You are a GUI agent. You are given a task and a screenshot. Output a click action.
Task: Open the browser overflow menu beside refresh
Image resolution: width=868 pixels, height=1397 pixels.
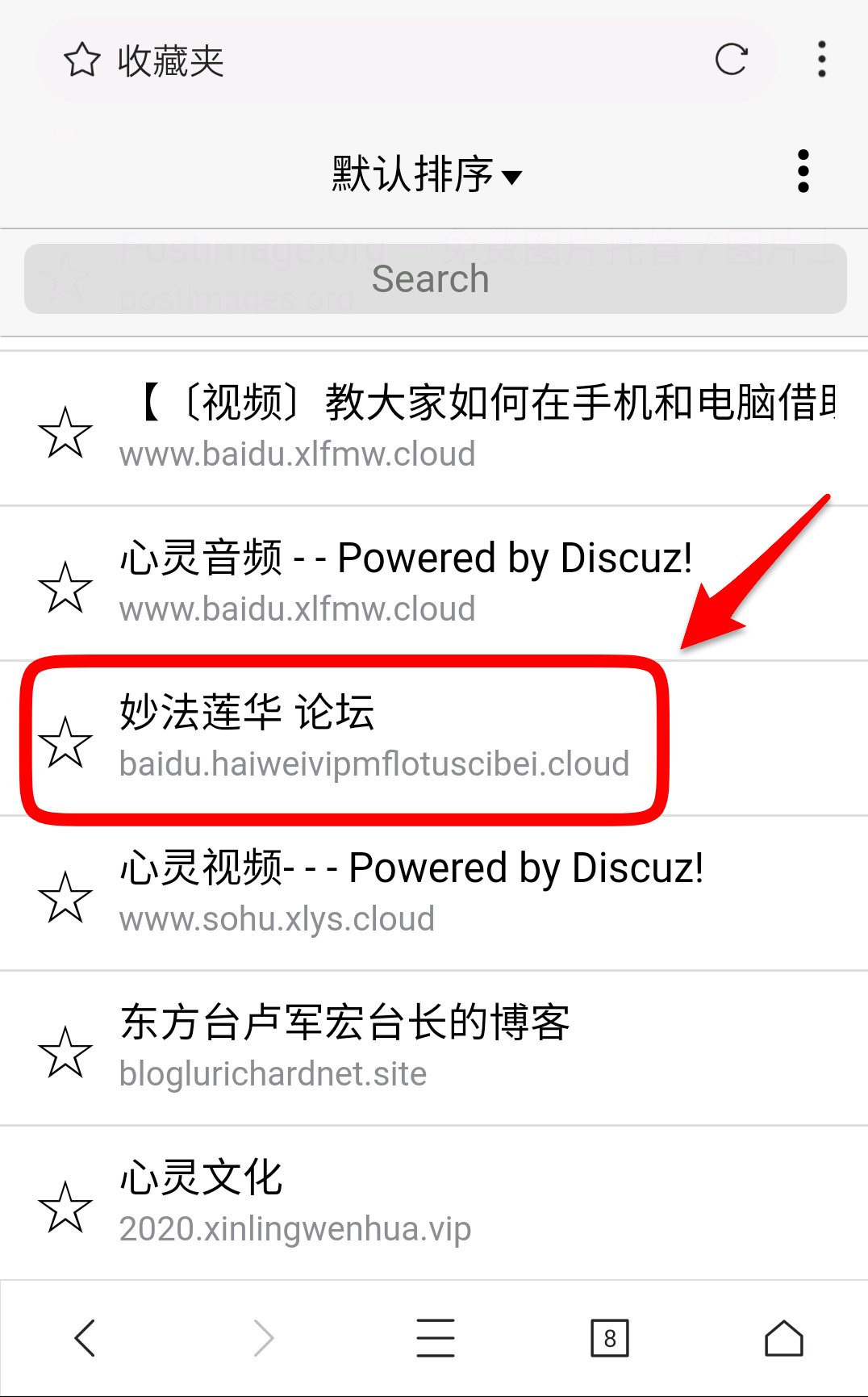pyautogui.click(x=821, y=60)
